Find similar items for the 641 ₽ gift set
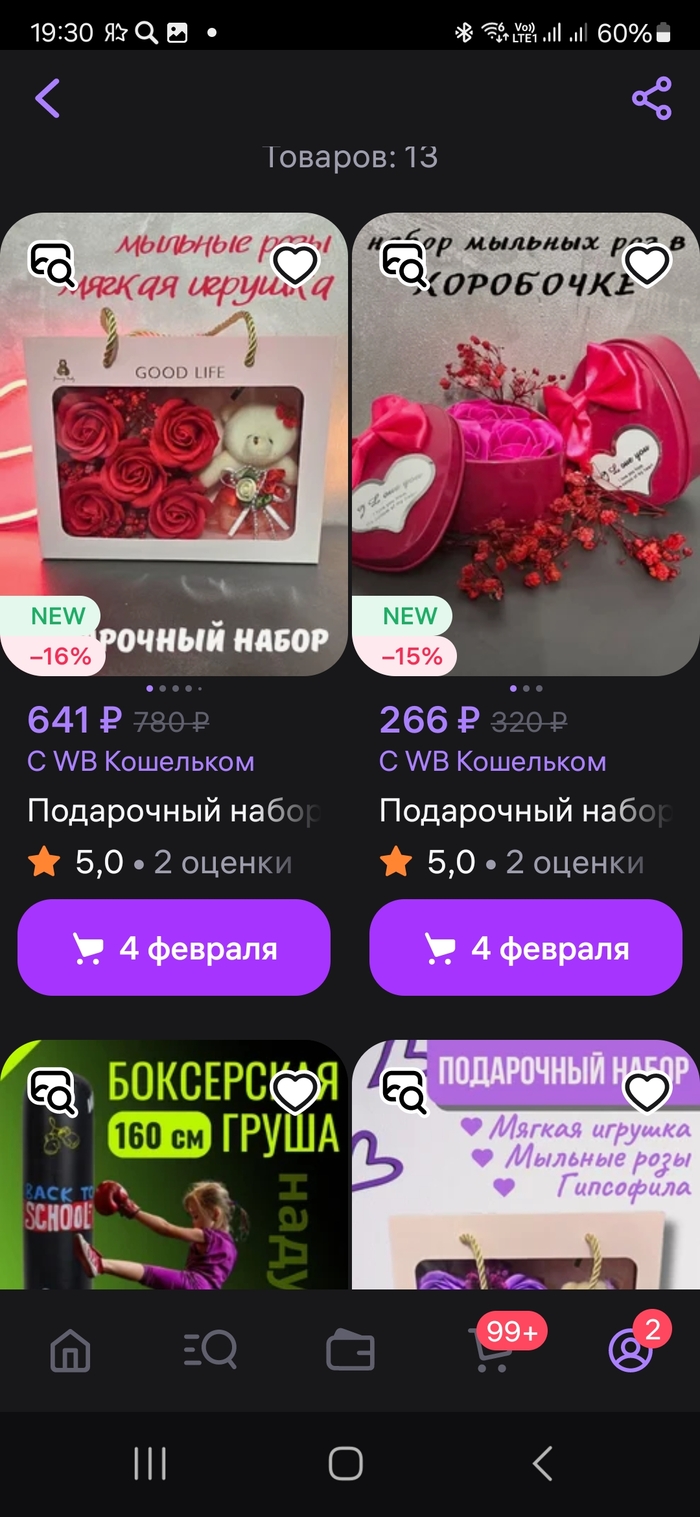The width and height of the screenshot is (700, 1517). (x=53, y=266)
